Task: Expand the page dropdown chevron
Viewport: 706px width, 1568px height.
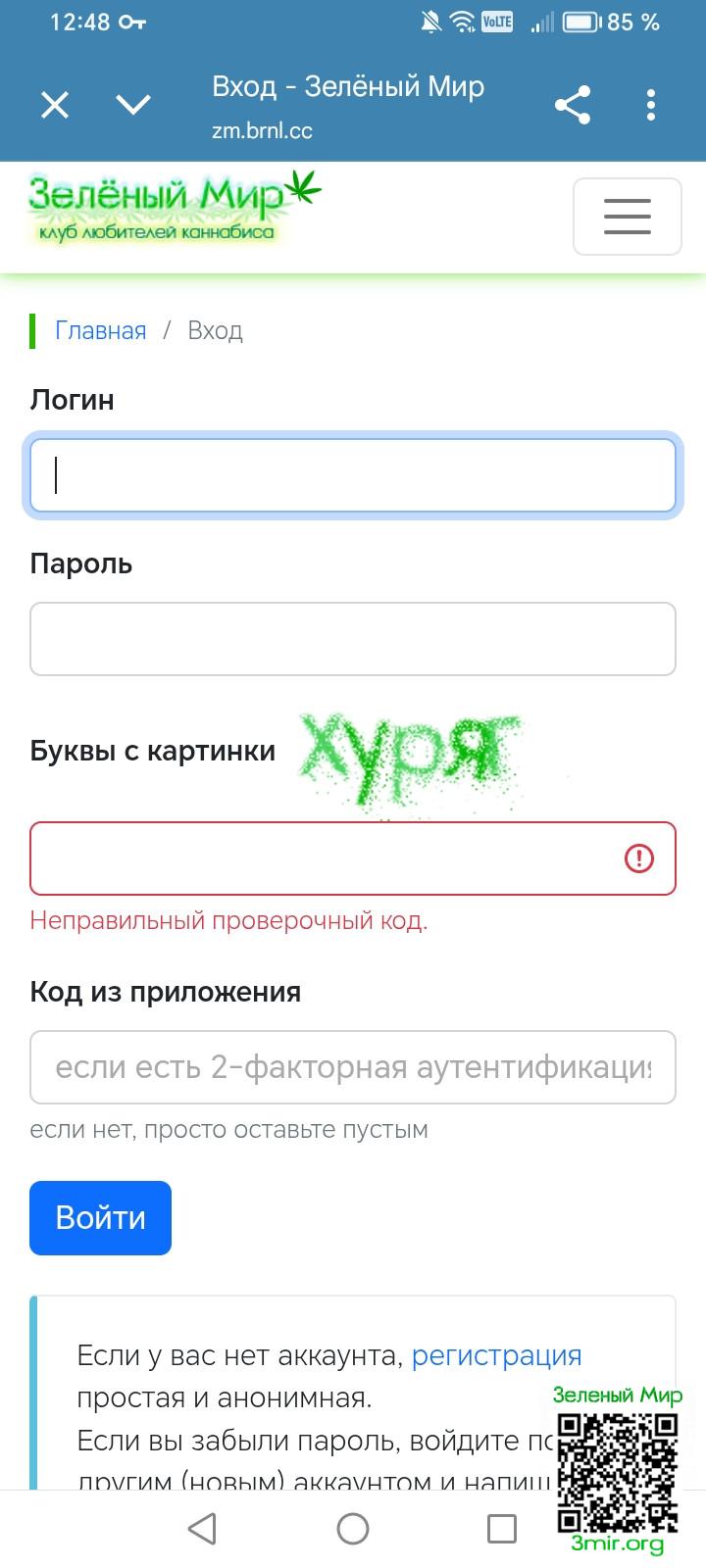Action: [133, 105]
